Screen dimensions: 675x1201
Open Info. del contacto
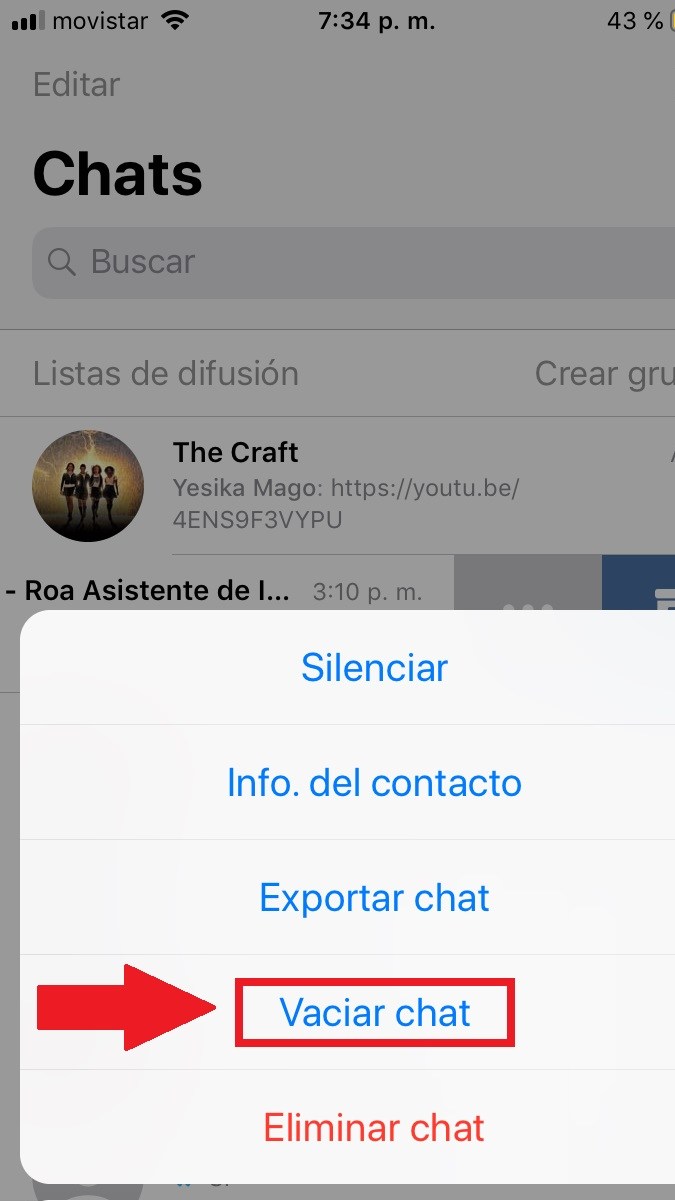tap(374, 782)
